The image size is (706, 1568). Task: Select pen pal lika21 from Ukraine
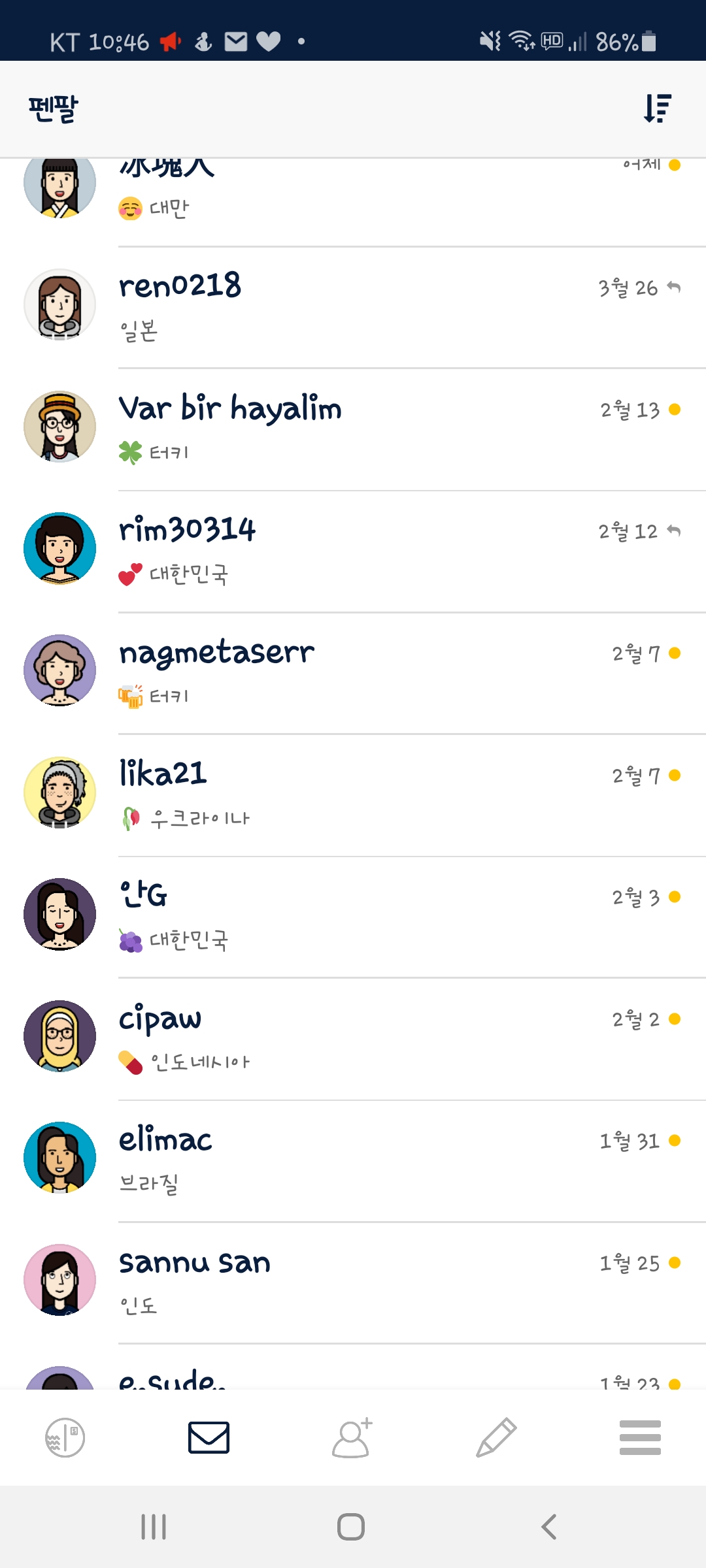pos(353,795)
